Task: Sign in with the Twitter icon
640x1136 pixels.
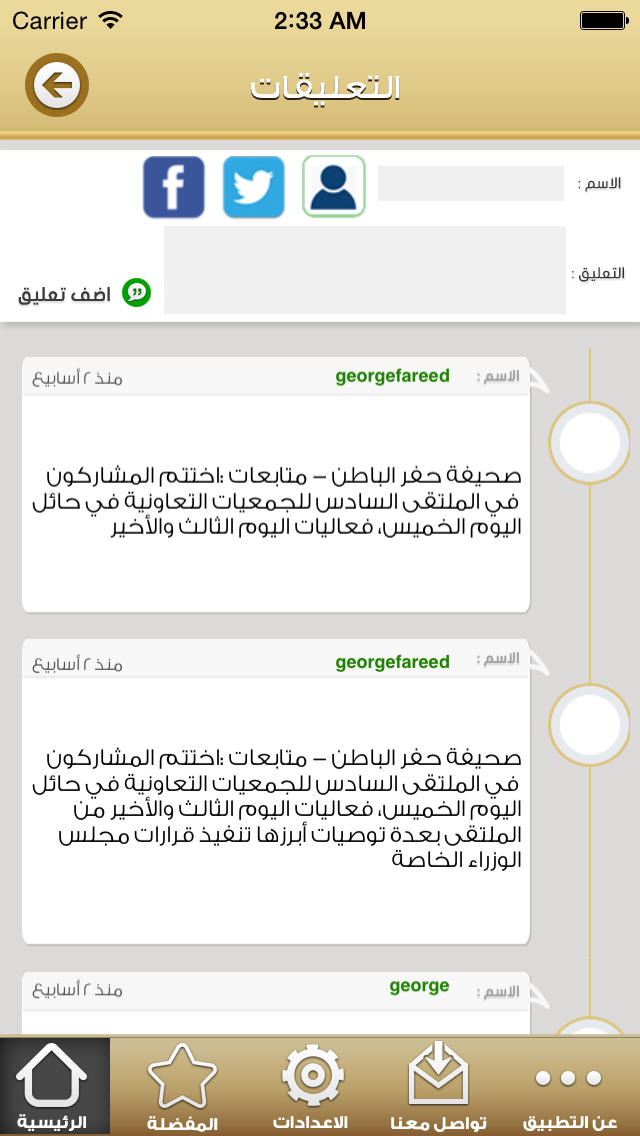Action: click(254, 187)
